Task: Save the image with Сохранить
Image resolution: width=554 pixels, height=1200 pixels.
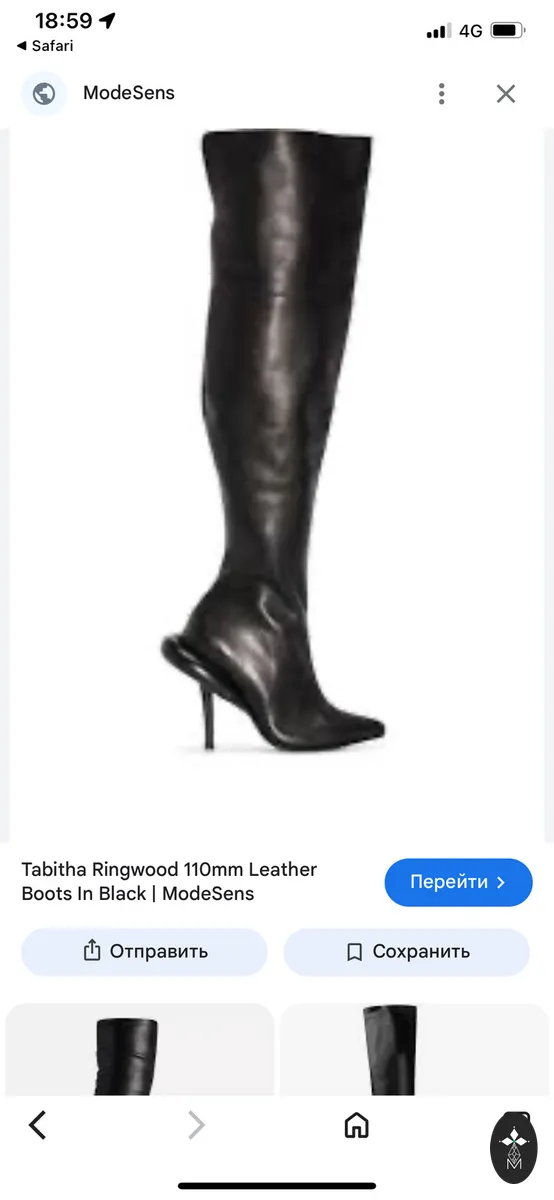Action: tap(407, 952)
